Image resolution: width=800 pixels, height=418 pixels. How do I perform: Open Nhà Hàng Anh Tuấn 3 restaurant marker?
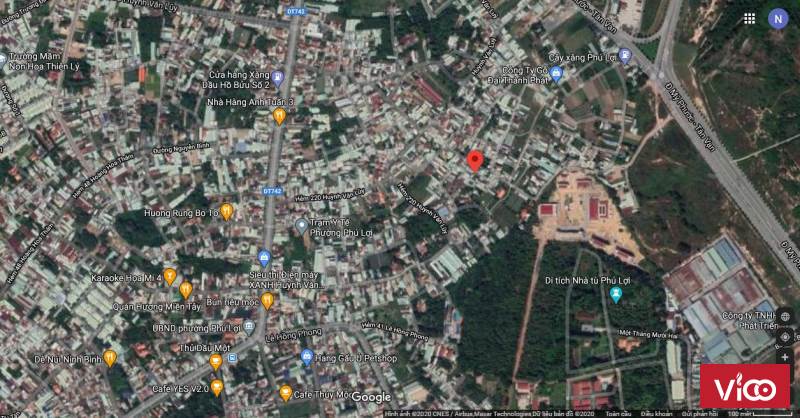(279, 116)
